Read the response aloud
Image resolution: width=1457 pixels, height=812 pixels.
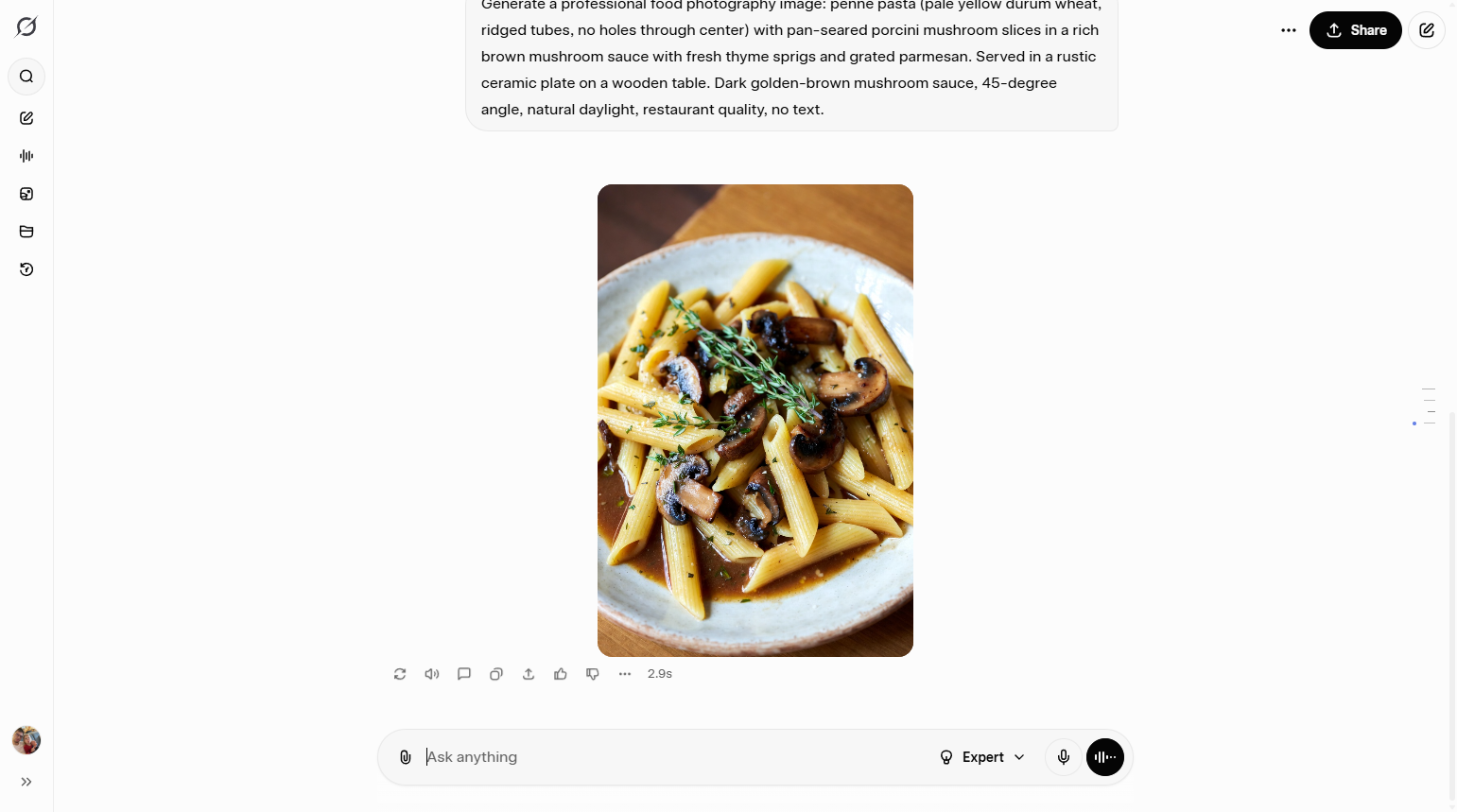[432, 674]
